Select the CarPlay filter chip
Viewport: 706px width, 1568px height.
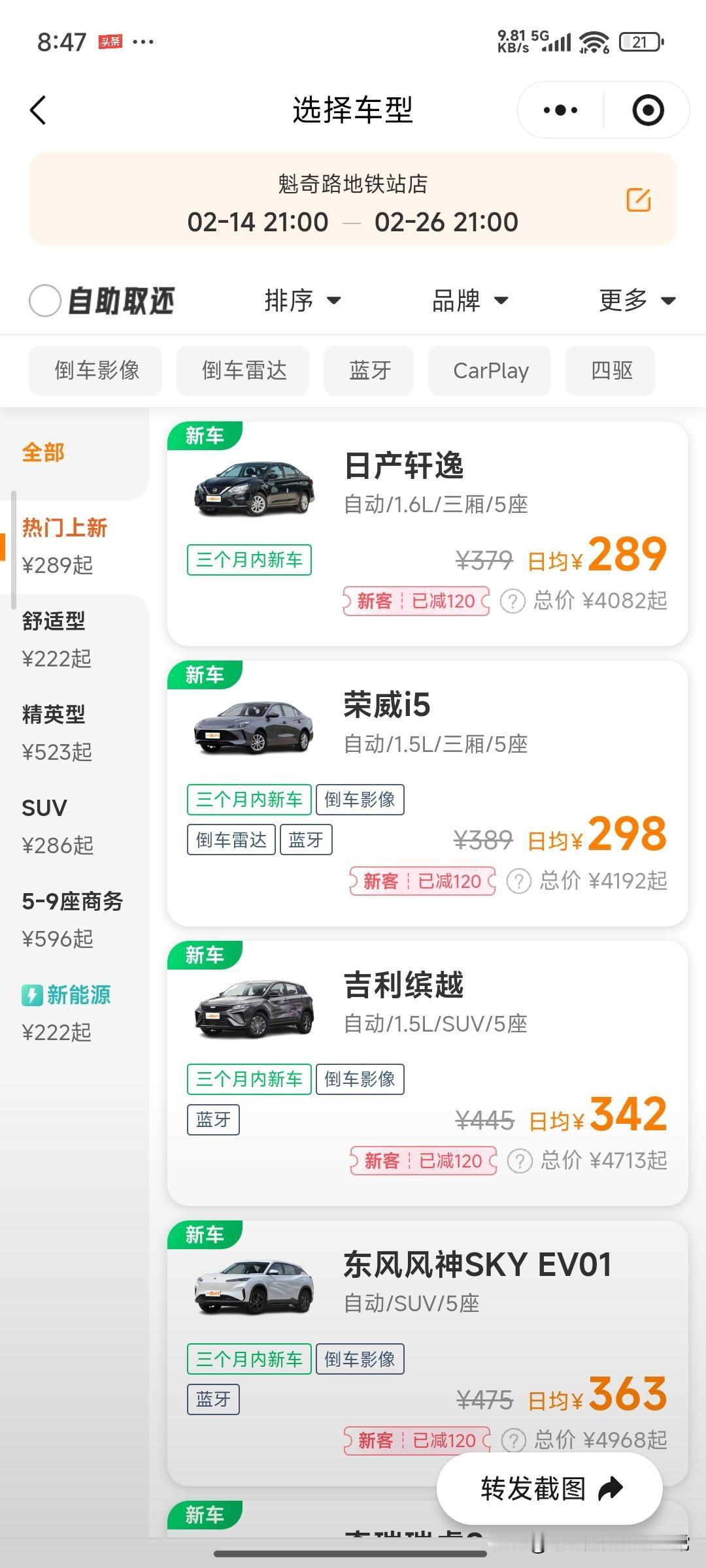(490, 370)
